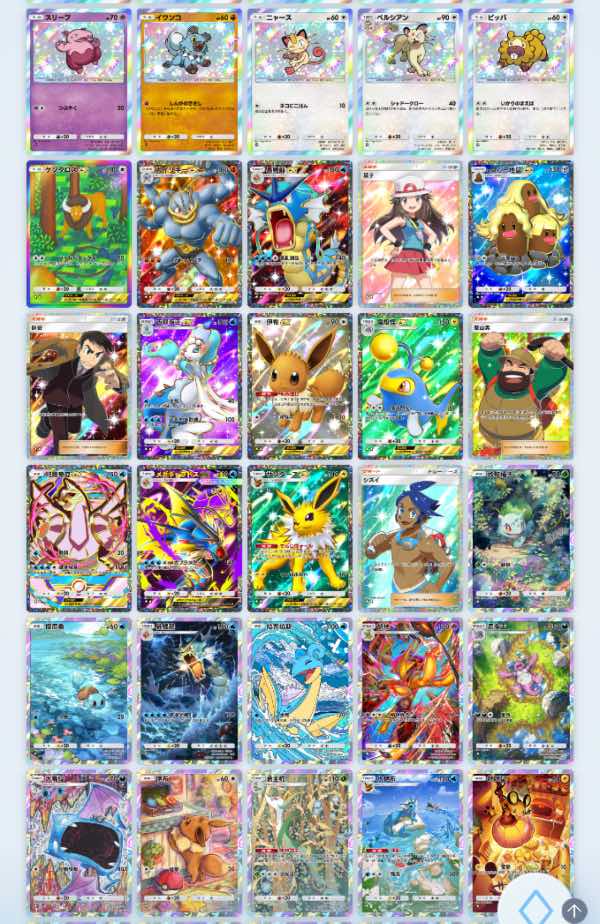The height and width of the screenshot is (924, 600).
Task: View the イワンコ card details
Action: (x=190, y=82)
